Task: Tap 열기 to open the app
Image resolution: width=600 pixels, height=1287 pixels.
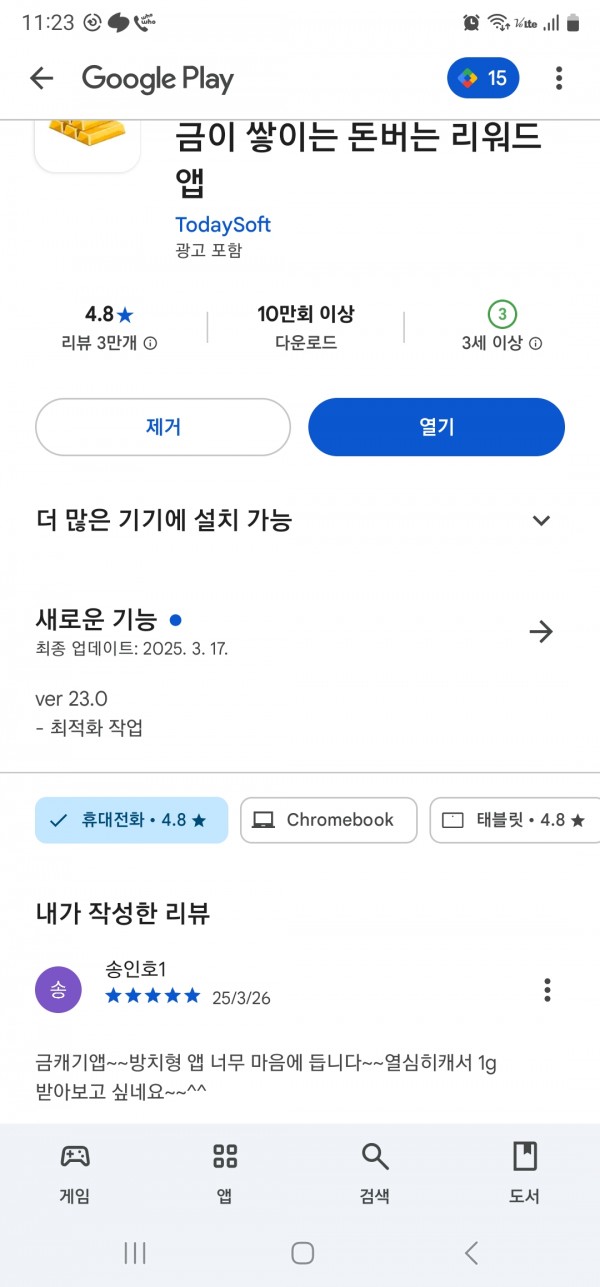Action: pos(437,427)
